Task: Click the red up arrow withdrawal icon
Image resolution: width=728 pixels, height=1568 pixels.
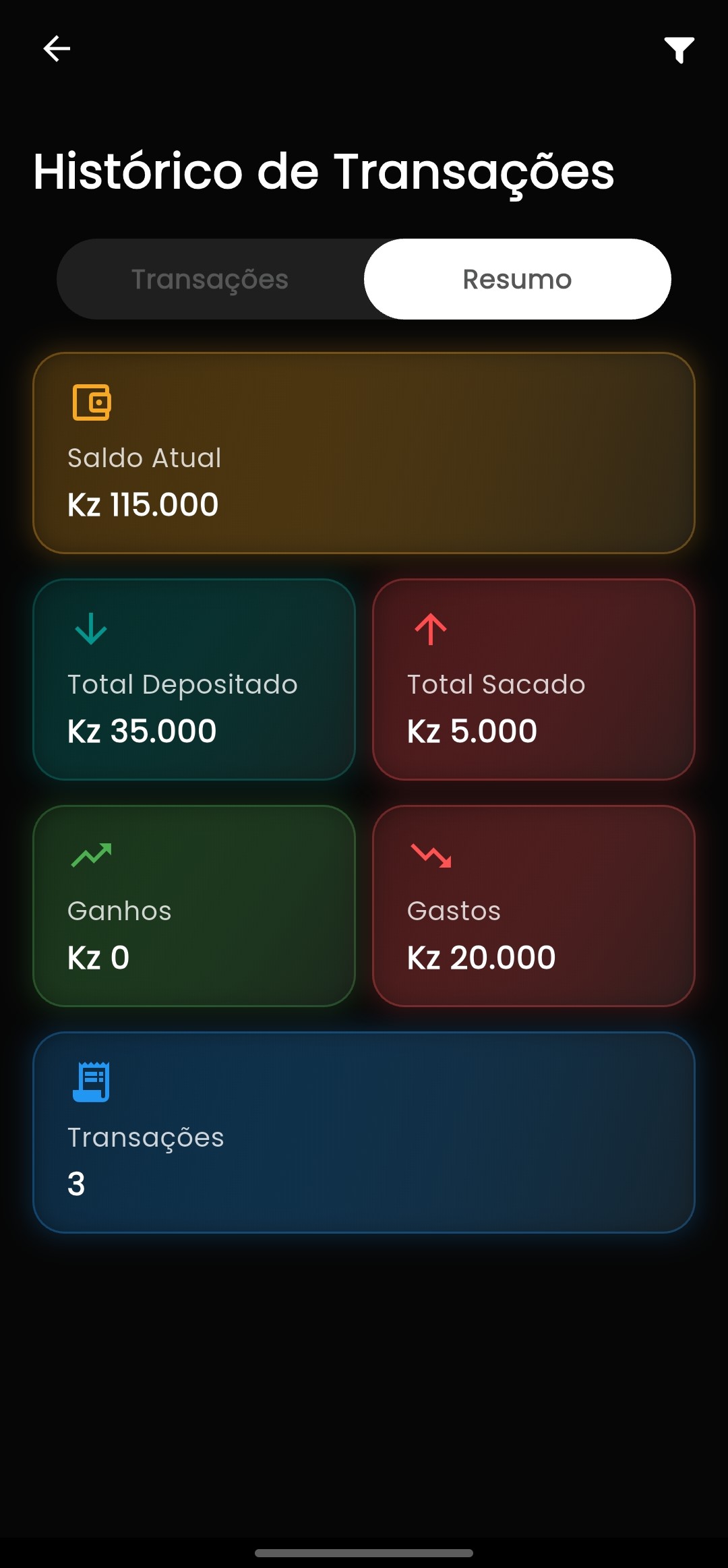Action: click(x=429, y=631)
